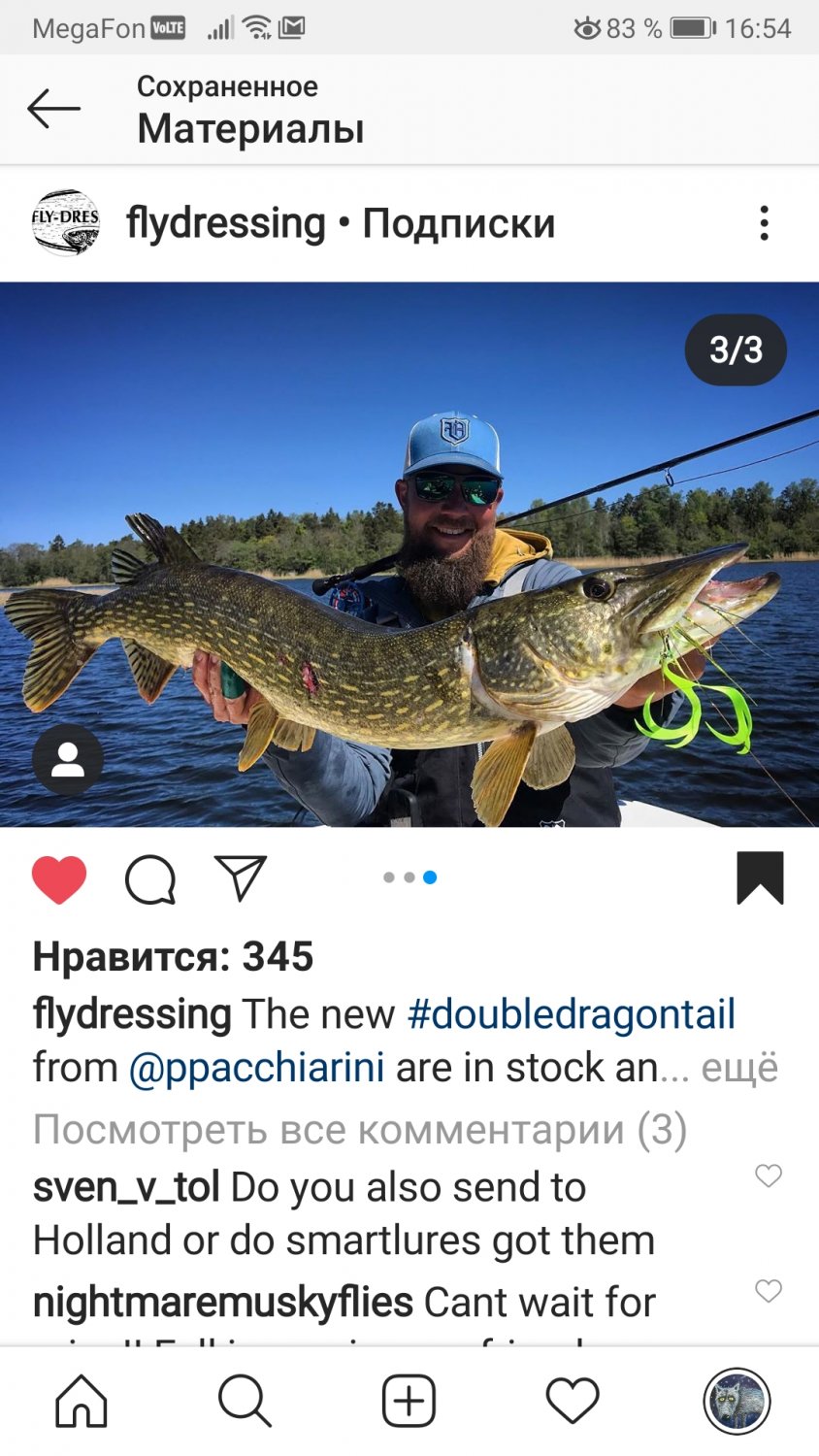Screen dimensions: 819x1456
Task: Share the post via direct message
Action: tap(240, 877)
